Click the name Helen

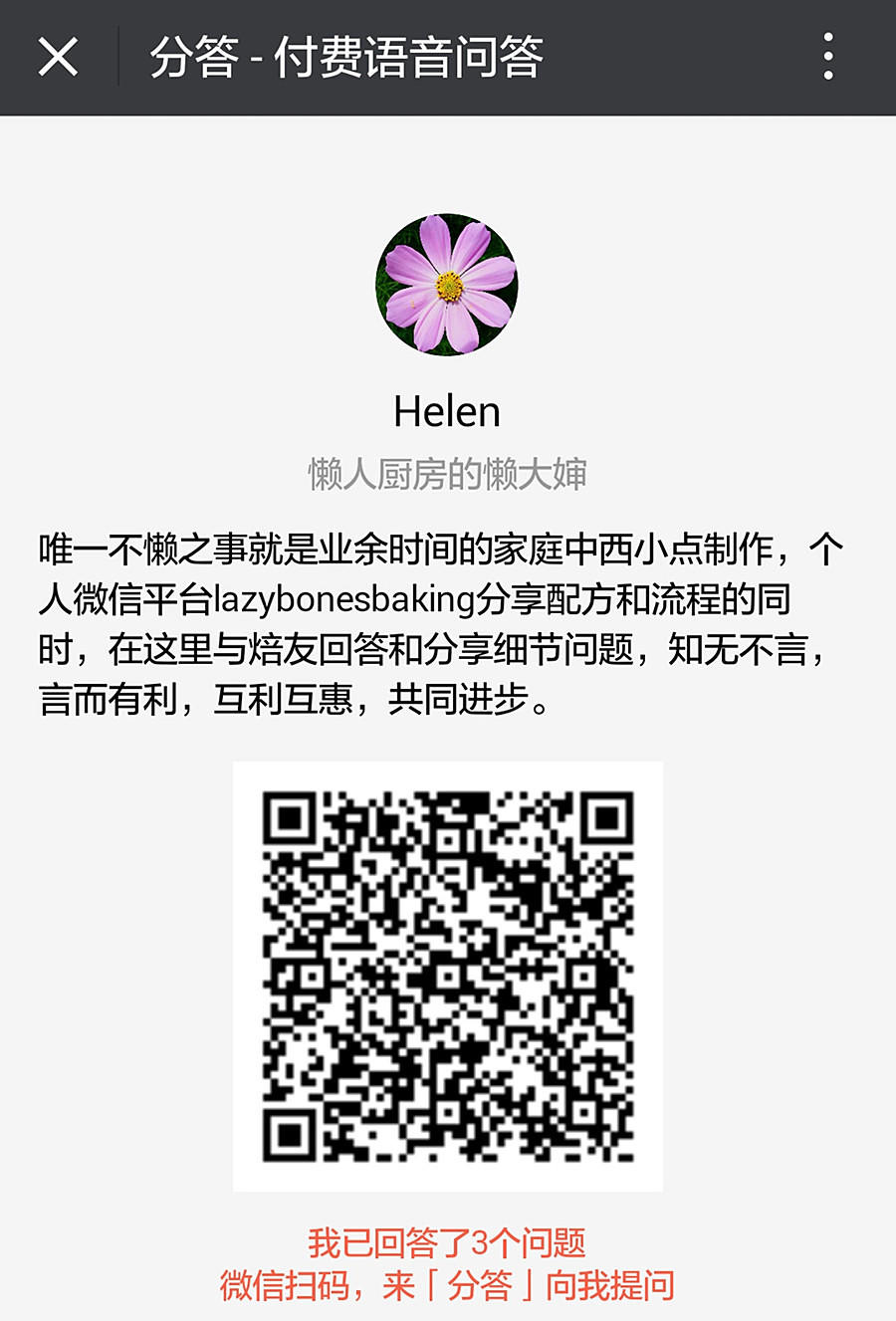tap(448, 412)
